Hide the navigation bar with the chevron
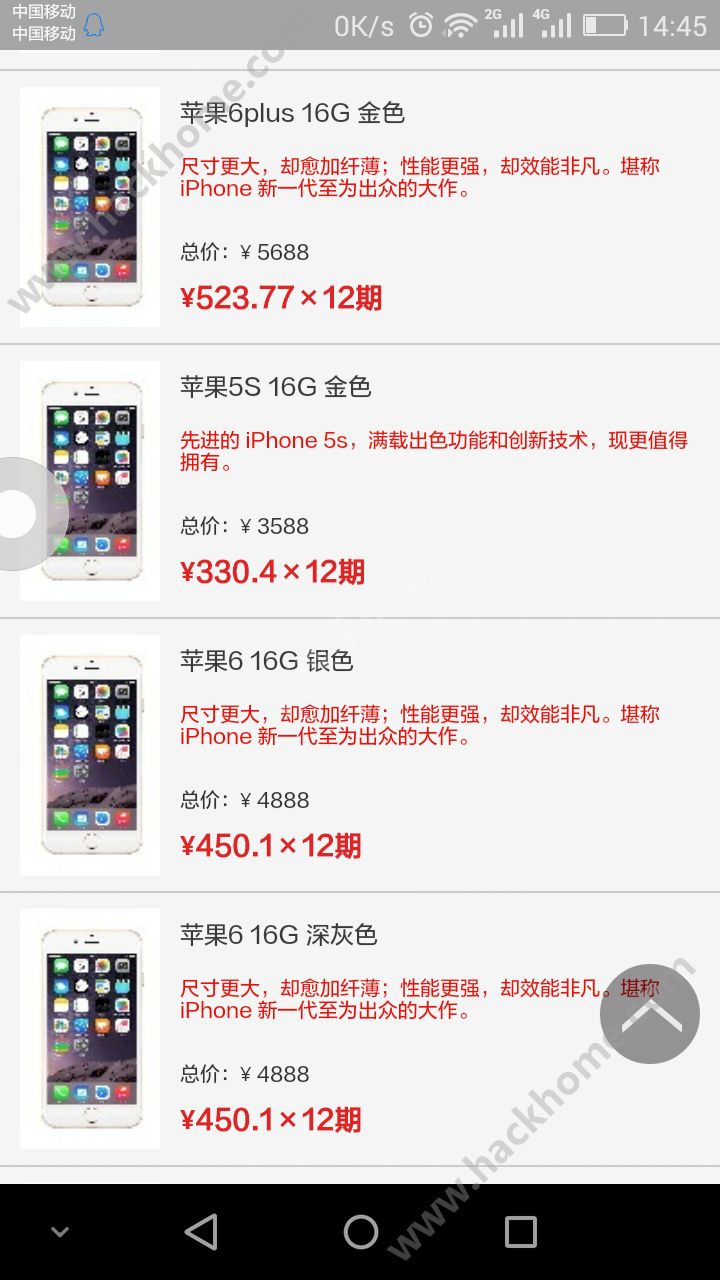Screen dimensions: 720x1280 [x=60, y=1232]
